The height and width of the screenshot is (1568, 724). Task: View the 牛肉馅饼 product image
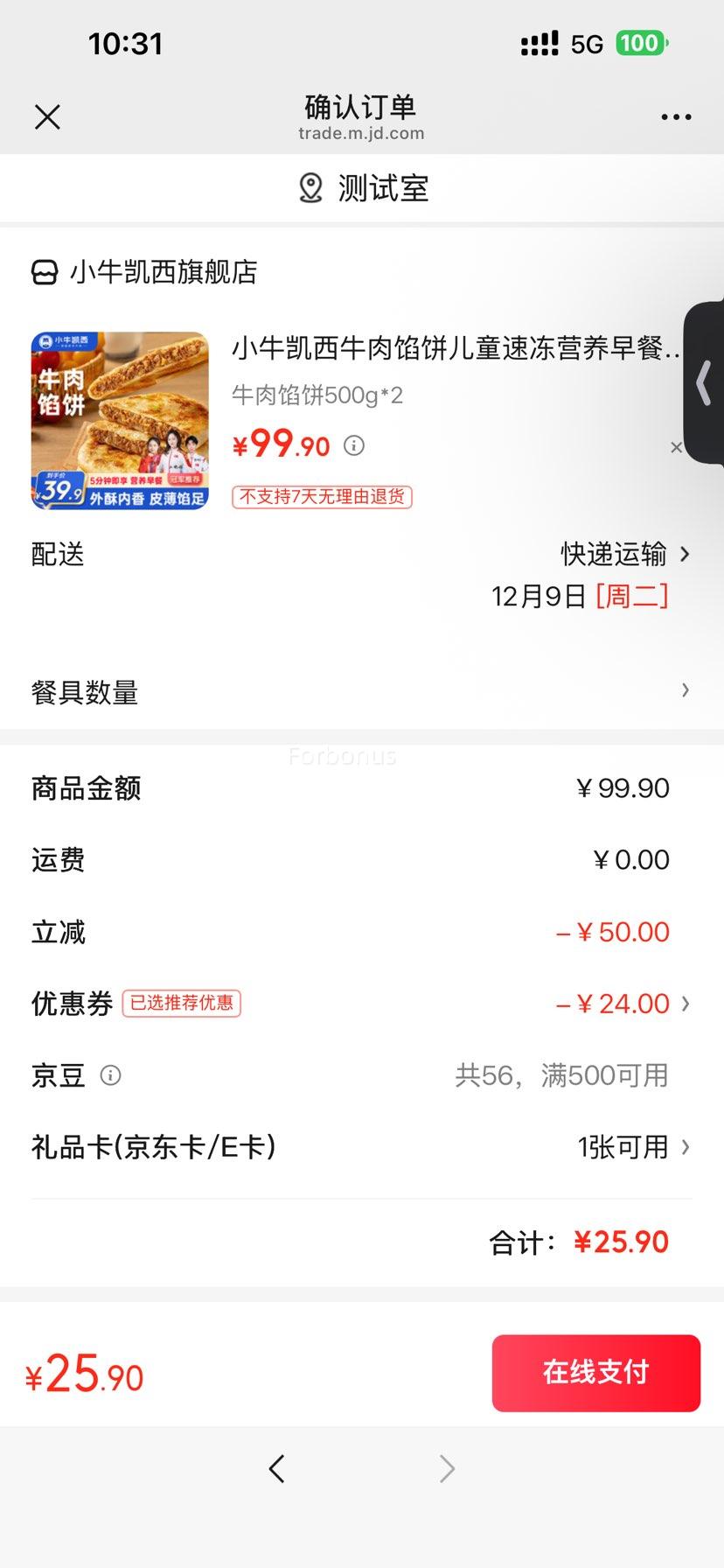120,420
